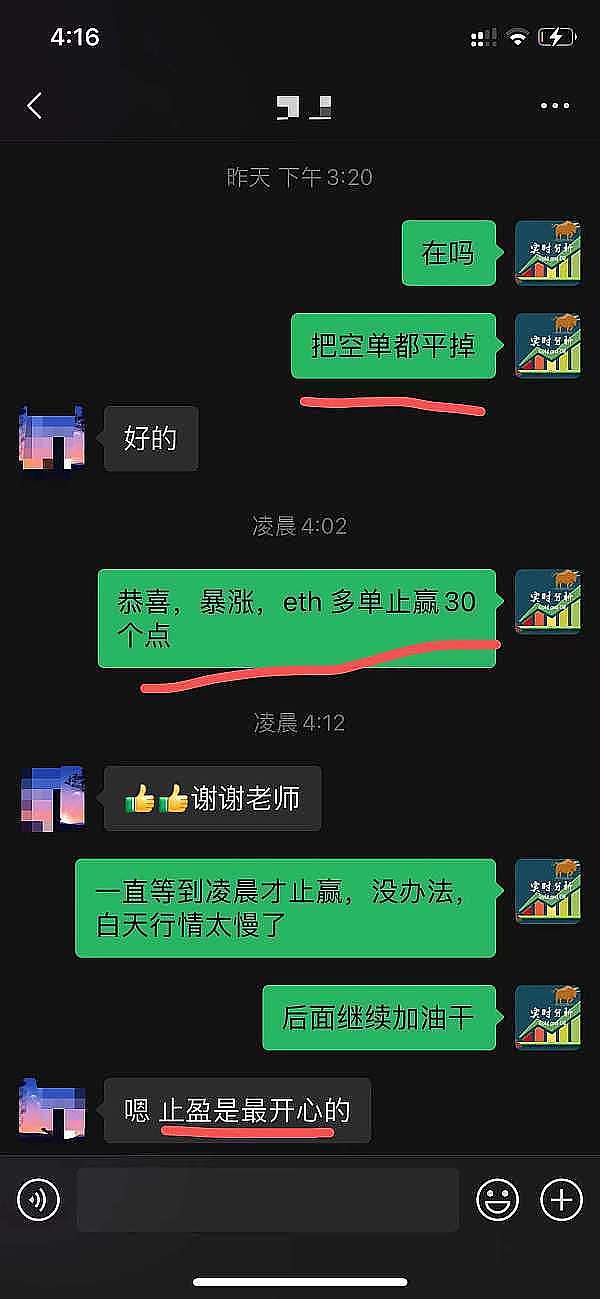600x1299 pixels.
Task: Open the plus attachments menu
Action: click(x=561, y=1199)
